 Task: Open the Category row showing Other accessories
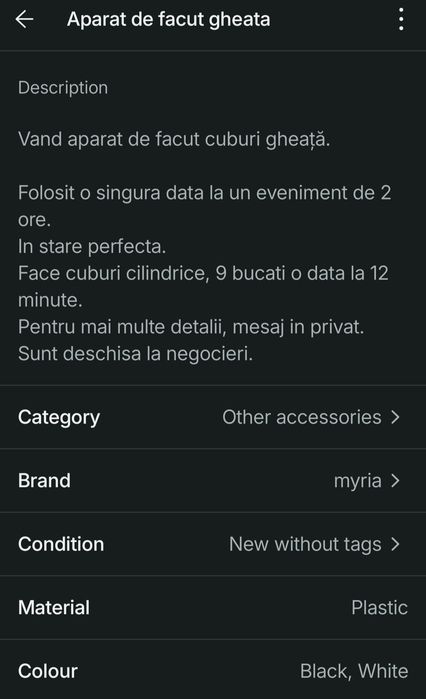pos(213,417)
